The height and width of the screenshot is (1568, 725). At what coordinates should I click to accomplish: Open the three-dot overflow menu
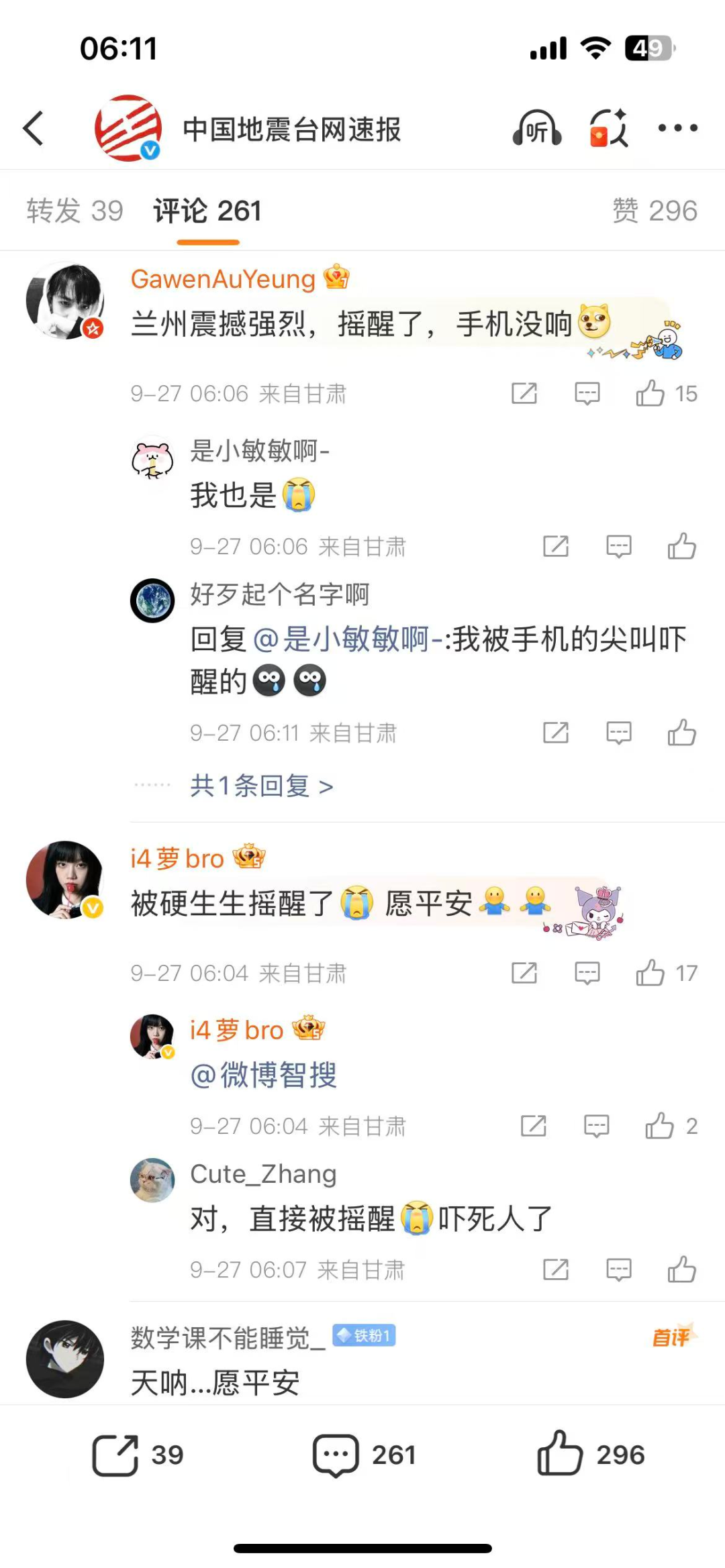677,128
